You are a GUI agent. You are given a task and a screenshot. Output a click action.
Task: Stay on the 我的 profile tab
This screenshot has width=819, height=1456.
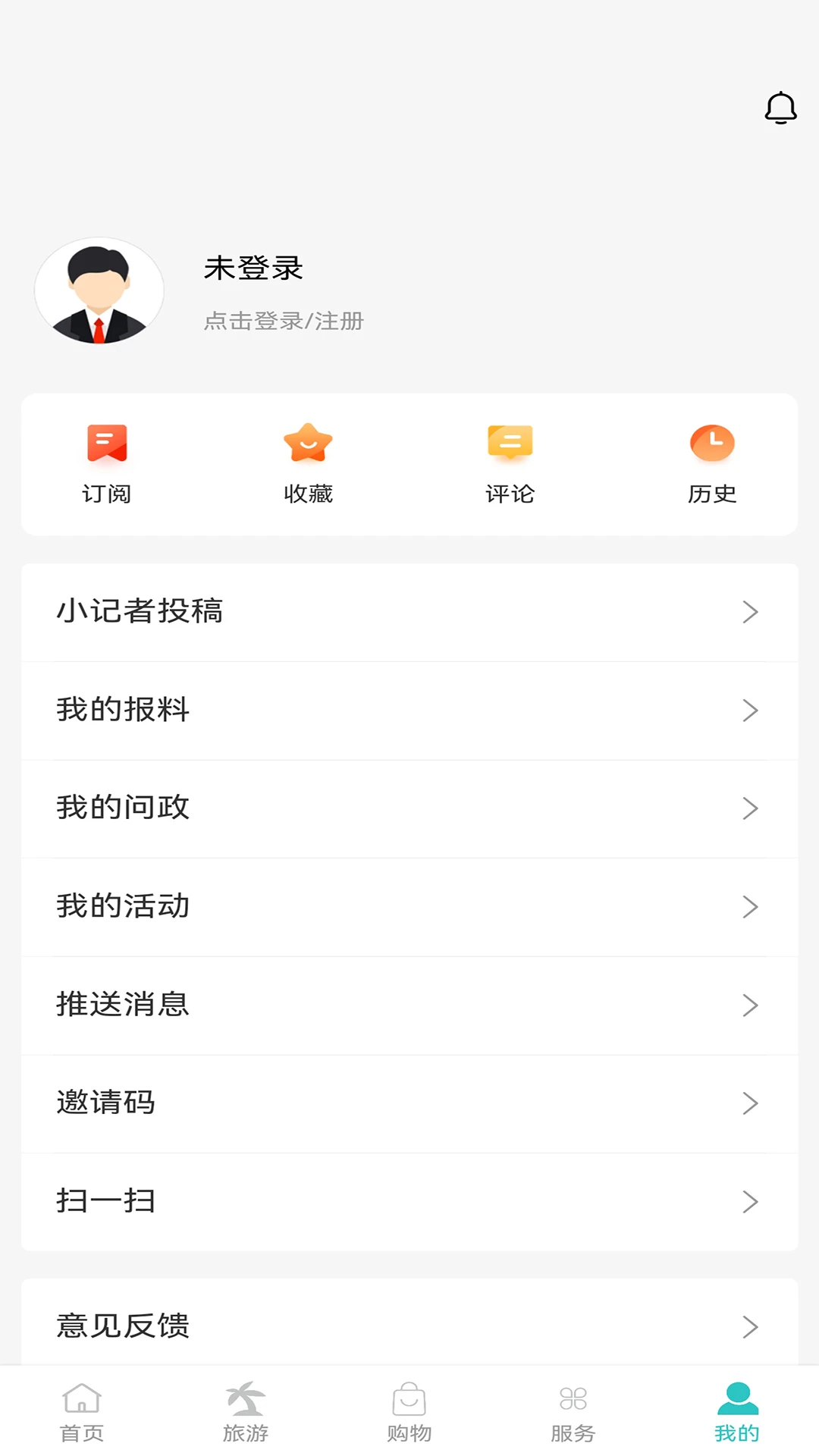[x=735, y=1410]
